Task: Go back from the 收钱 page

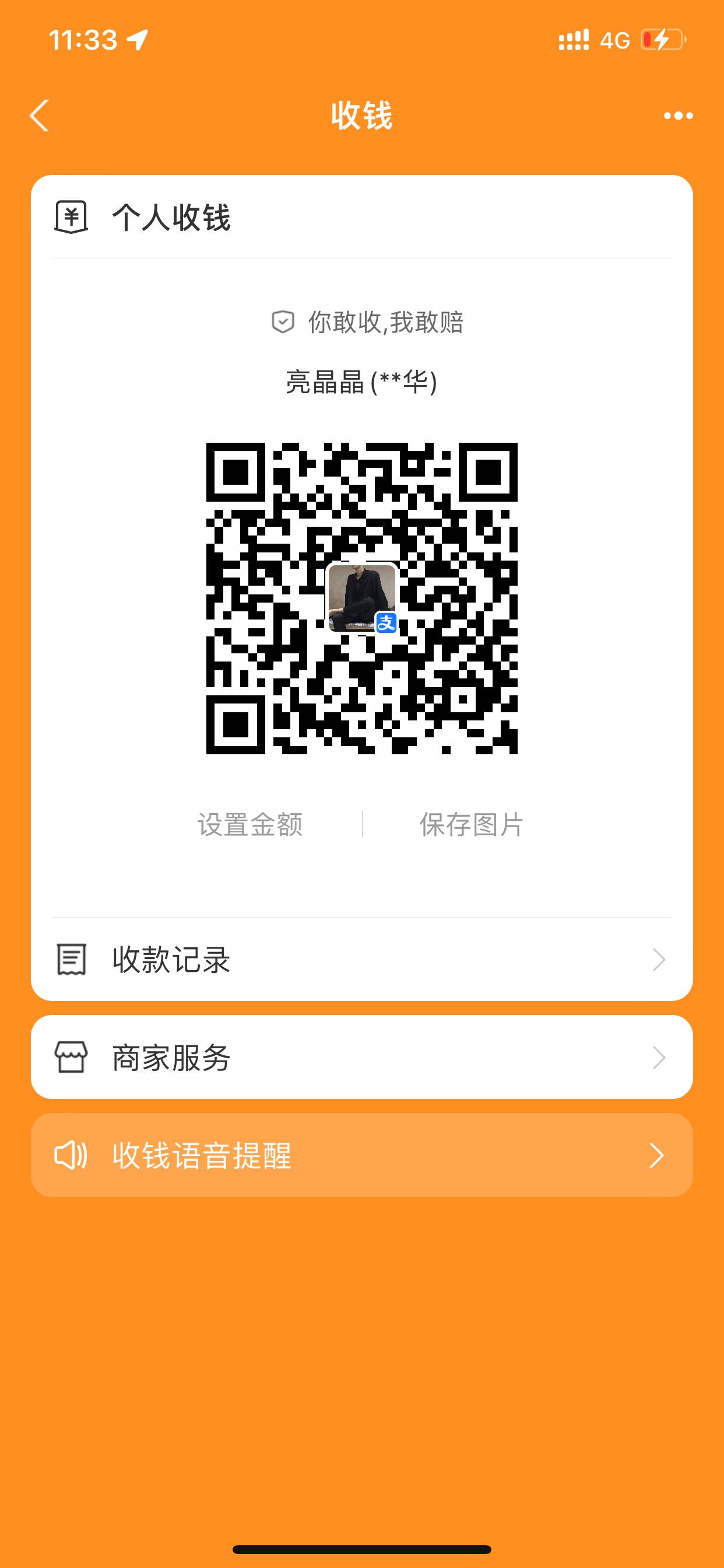Action: [x=40, y=116]
